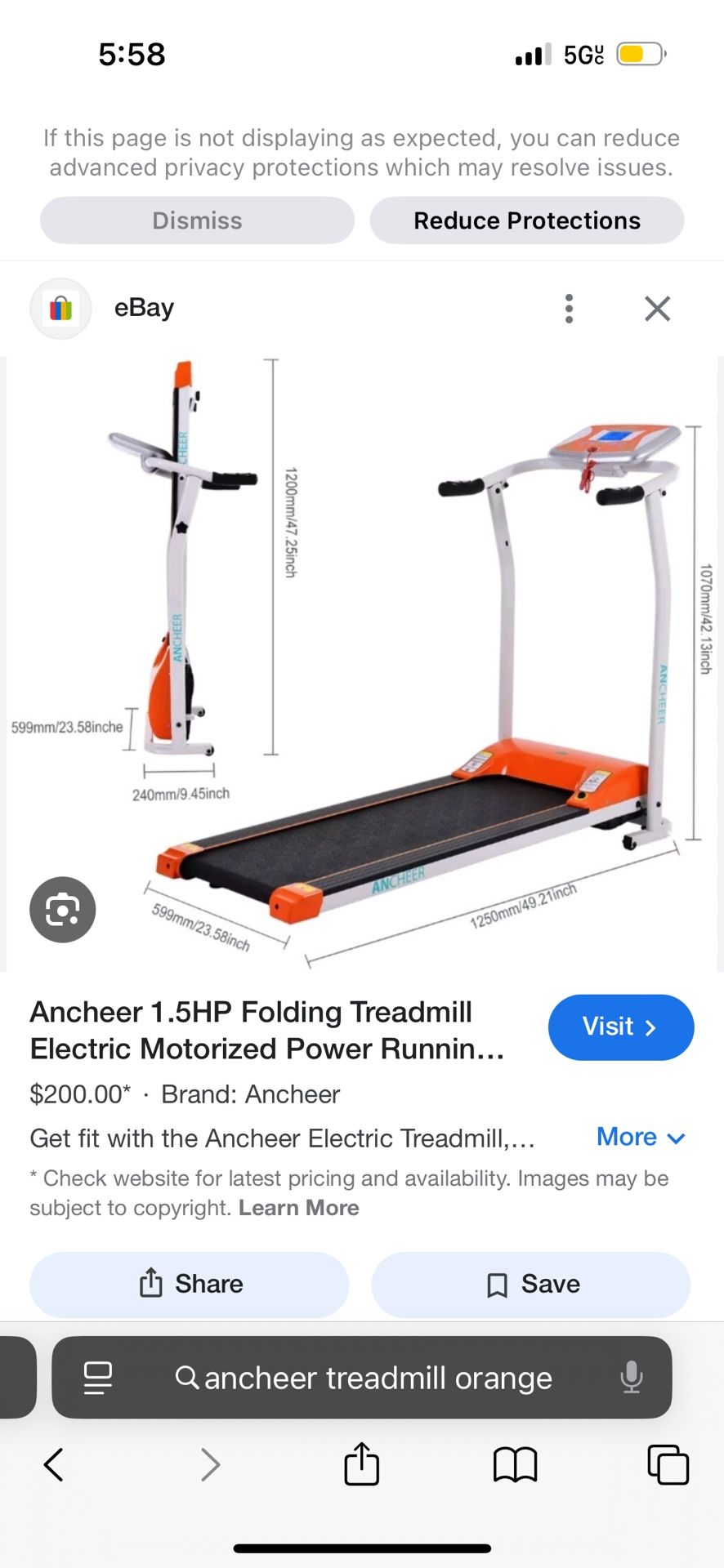Screen dimensions: 724x1568
Task: Navigate back with the back chevron
Action: [x=54, y=1464]
